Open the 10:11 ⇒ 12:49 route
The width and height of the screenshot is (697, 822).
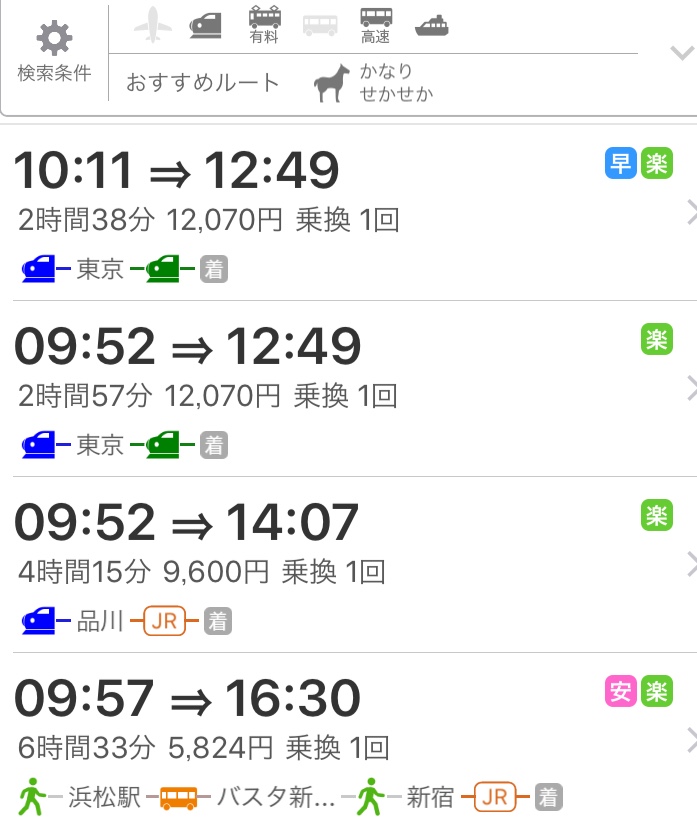(x=340, y=212)
